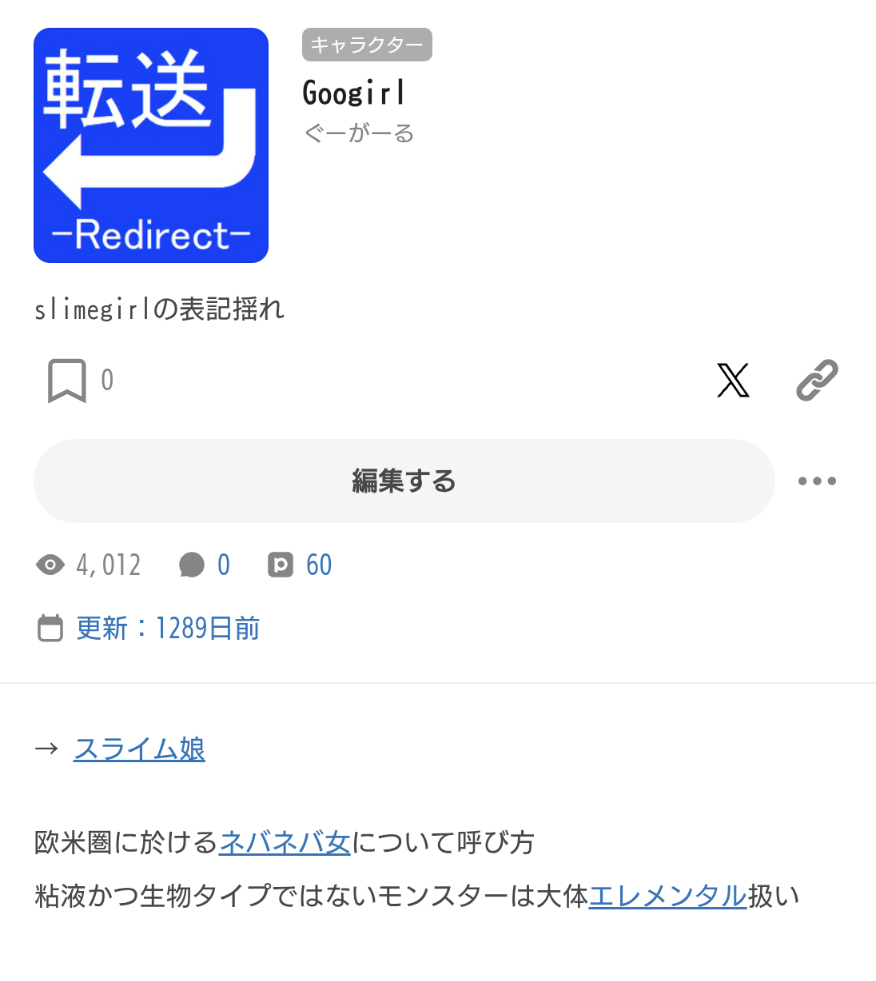The width and height of the screenshot is (876, 981).
Task: Bookmark the Googirl article
Action: point(67,381)
